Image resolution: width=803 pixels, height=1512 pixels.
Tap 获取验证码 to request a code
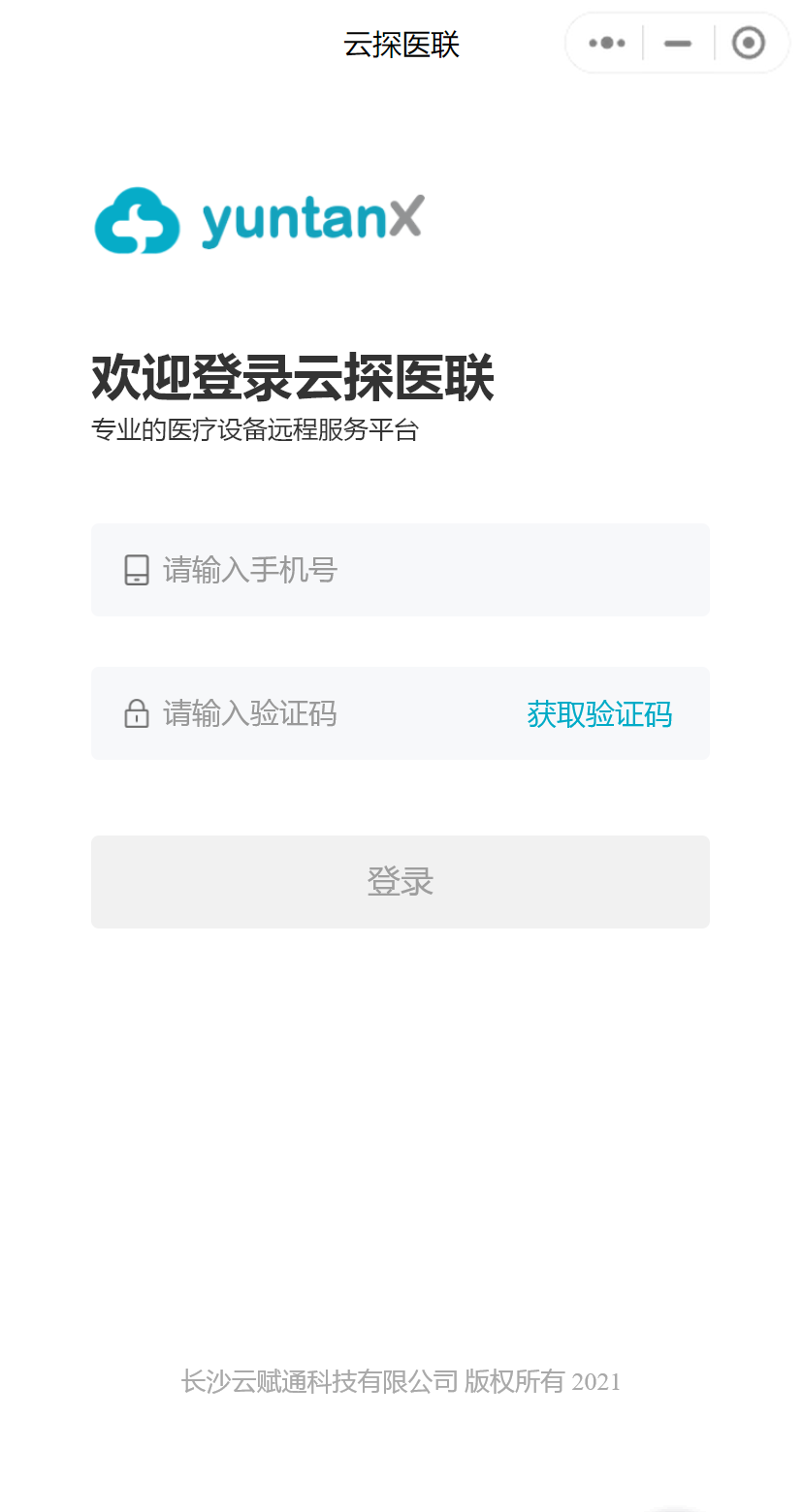click(x=599, y=714)
